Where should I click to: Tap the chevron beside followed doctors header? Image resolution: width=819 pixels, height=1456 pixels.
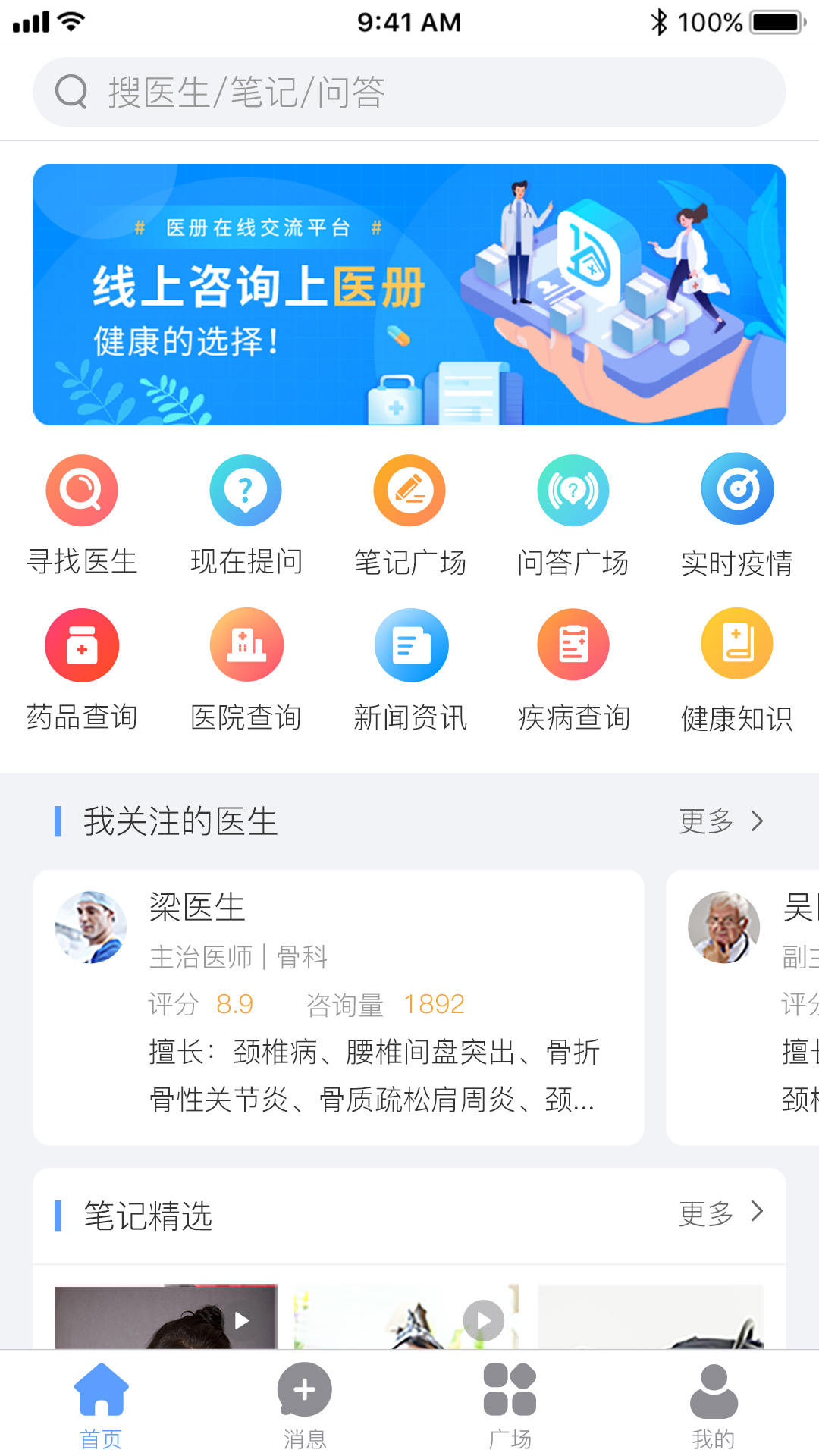[x=758, y=821]
